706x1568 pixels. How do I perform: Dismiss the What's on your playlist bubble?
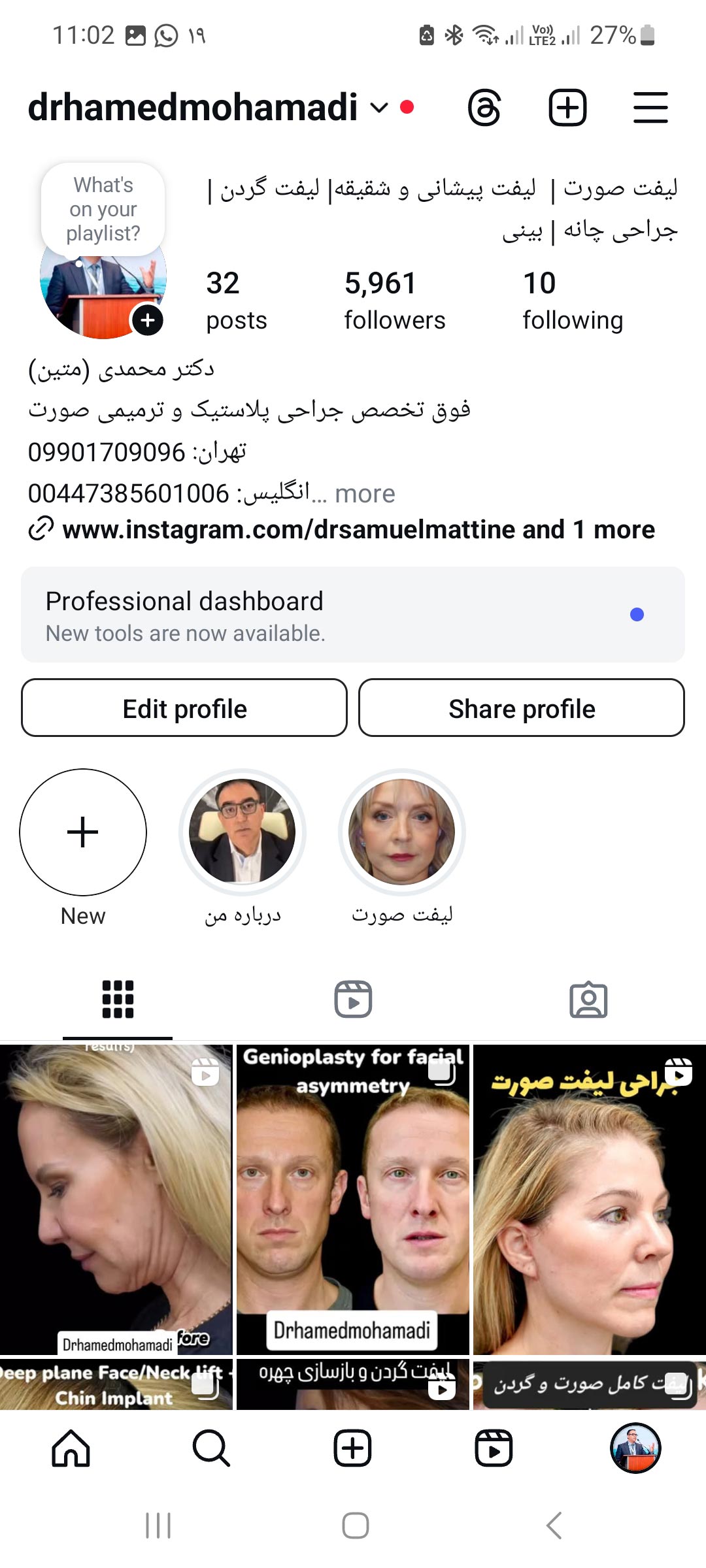[x=101, y=208]
